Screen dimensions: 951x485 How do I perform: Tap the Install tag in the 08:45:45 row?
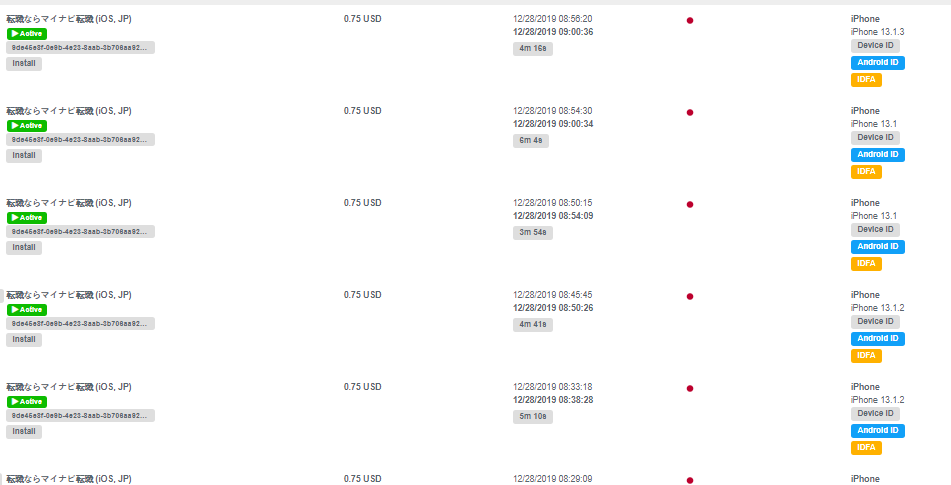[24, 339]
